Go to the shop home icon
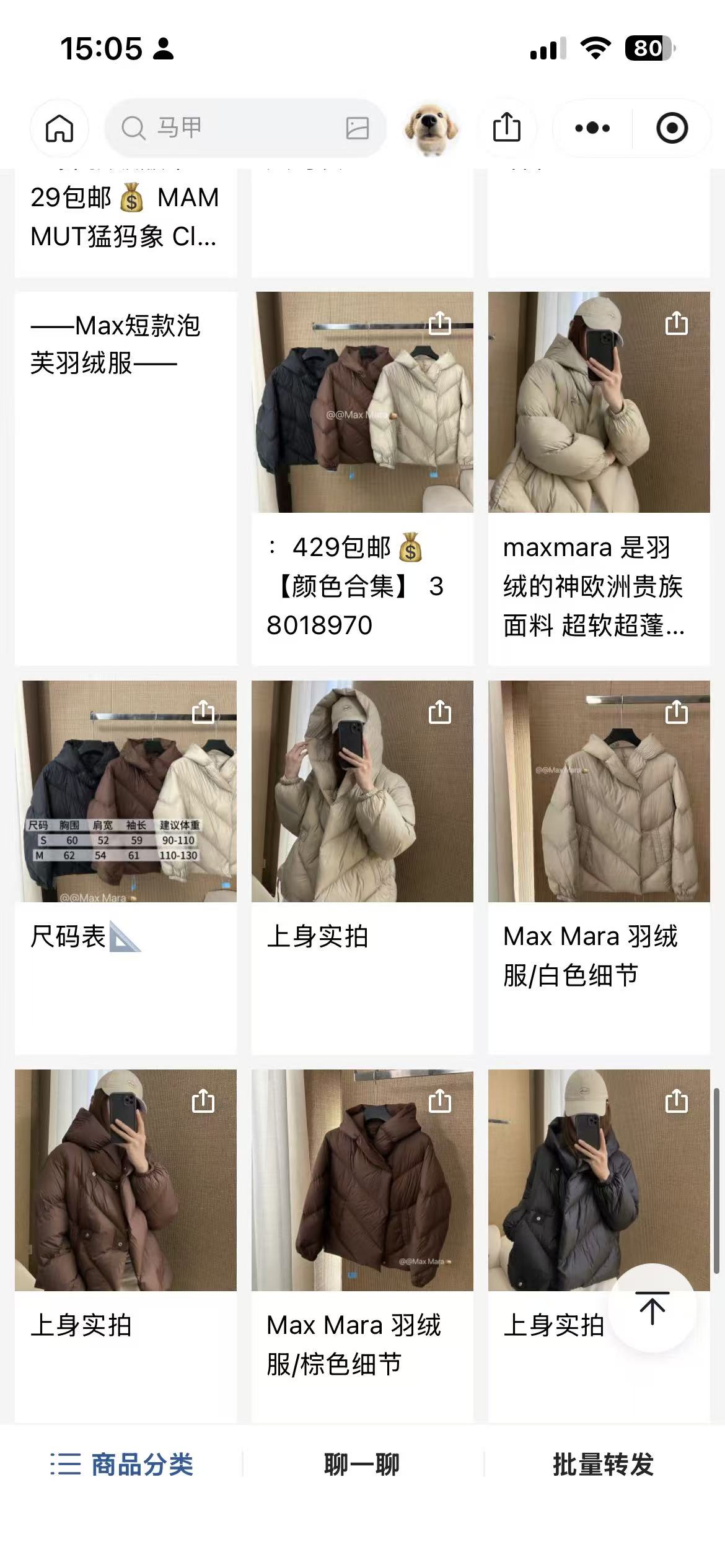Screen dimensions: 725x1568 (x=59, y=128)
